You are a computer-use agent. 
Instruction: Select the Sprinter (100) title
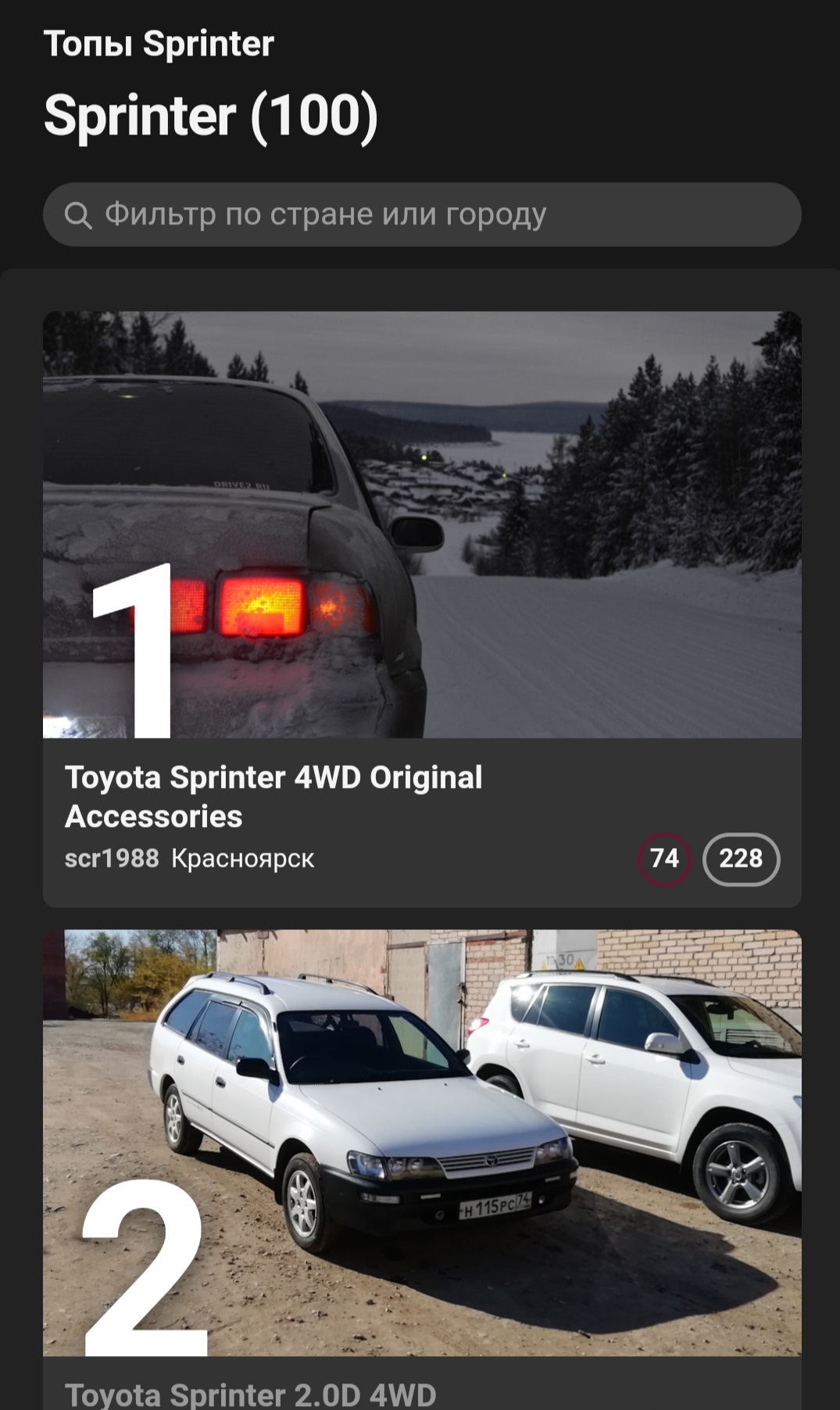211,117
